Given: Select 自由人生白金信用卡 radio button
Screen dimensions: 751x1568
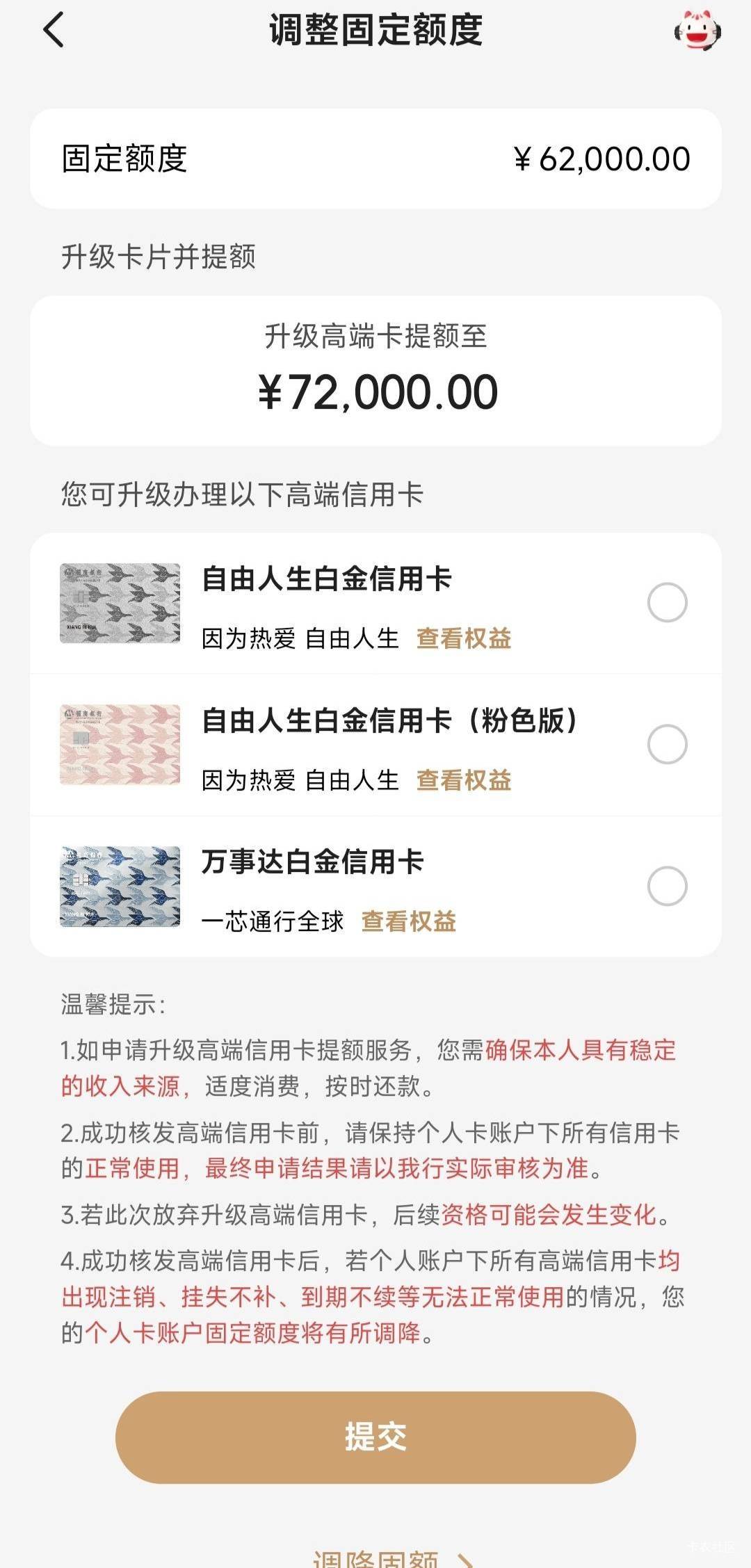Looking at the screenshot, I should 667,602.
